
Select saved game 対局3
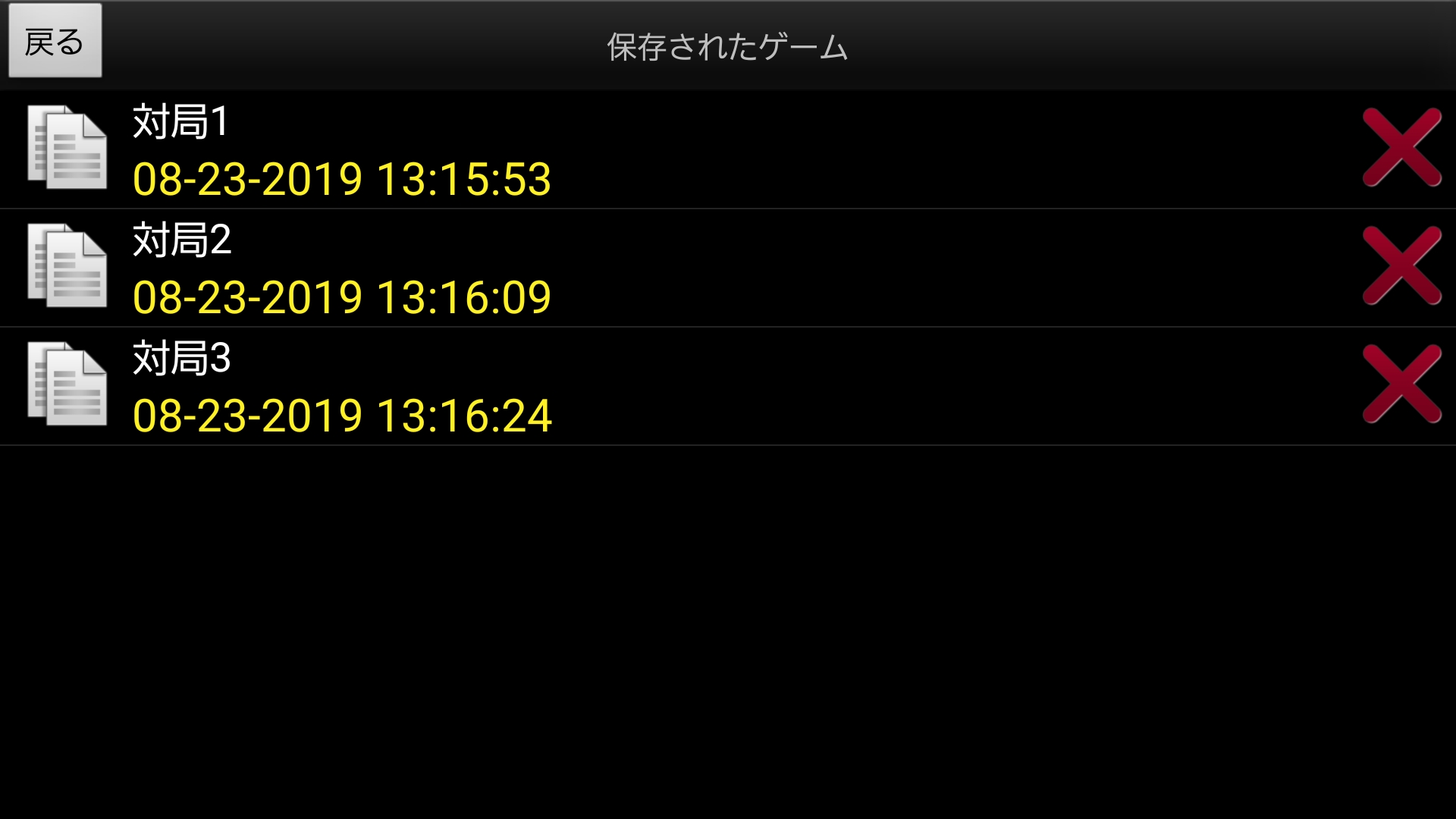[x=341, y=387]
